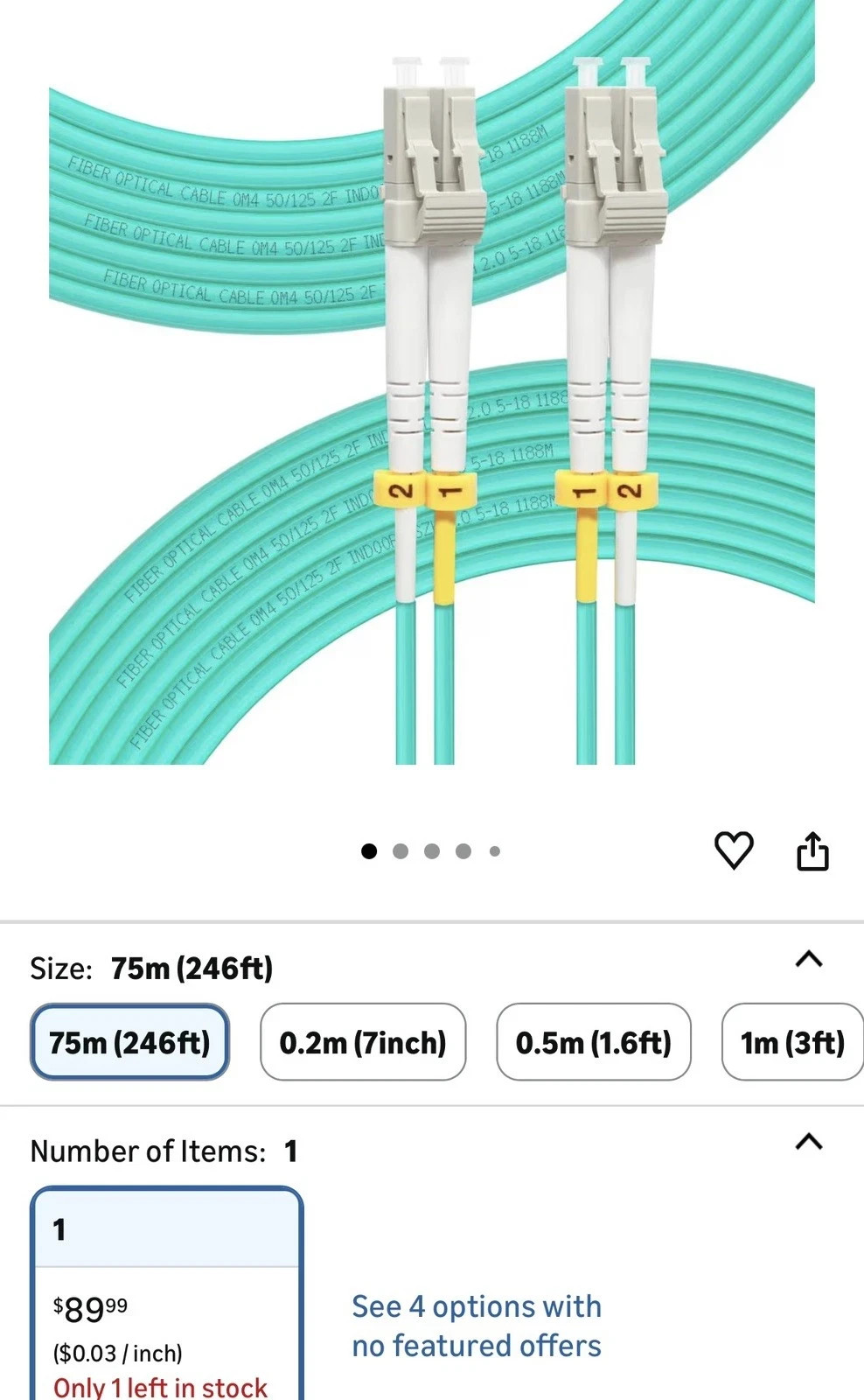This screenshot has width=864, height=1400.
Task: Pick the 0.5m (1.6ft) size
Action: tap(594, 1042)
